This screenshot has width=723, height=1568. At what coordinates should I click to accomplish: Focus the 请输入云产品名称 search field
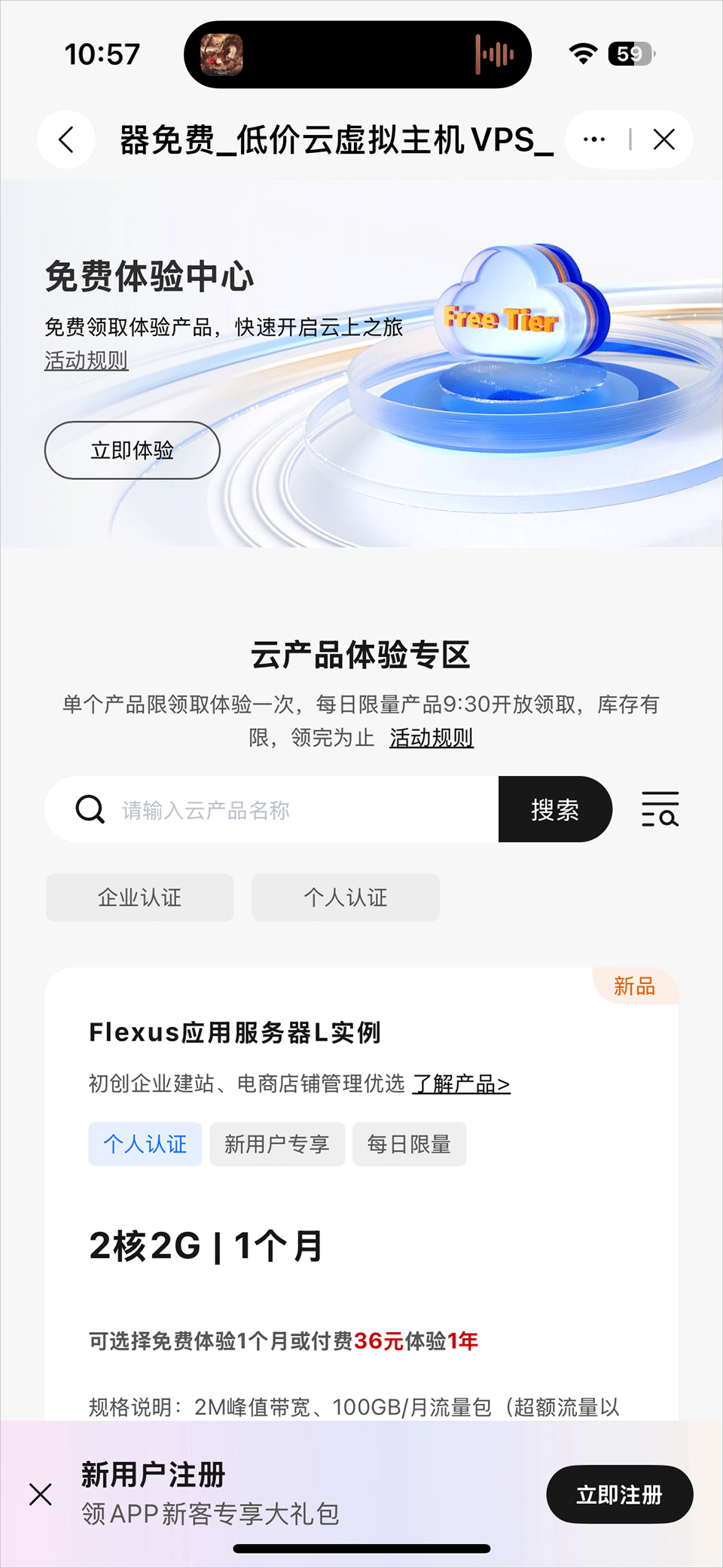click(301, 810)
